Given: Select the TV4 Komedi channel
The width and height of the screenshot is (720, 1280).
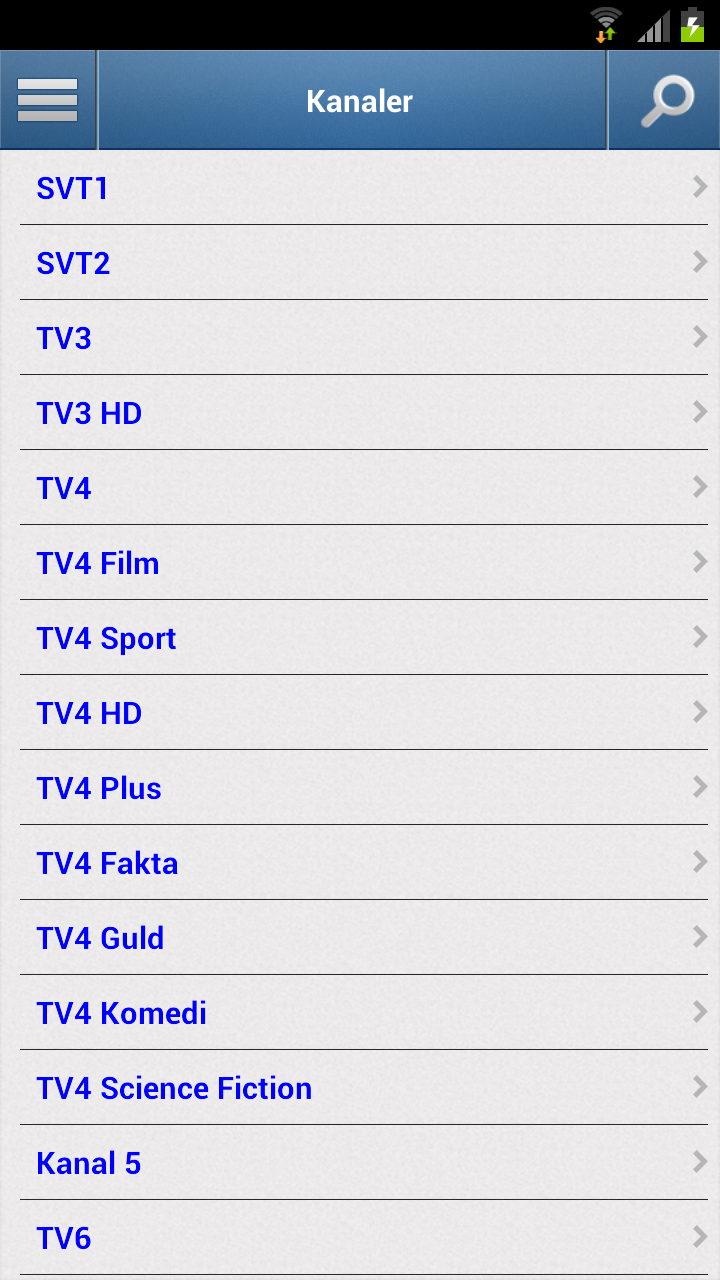Looking at the screenshot, I should pos(360,1012).
